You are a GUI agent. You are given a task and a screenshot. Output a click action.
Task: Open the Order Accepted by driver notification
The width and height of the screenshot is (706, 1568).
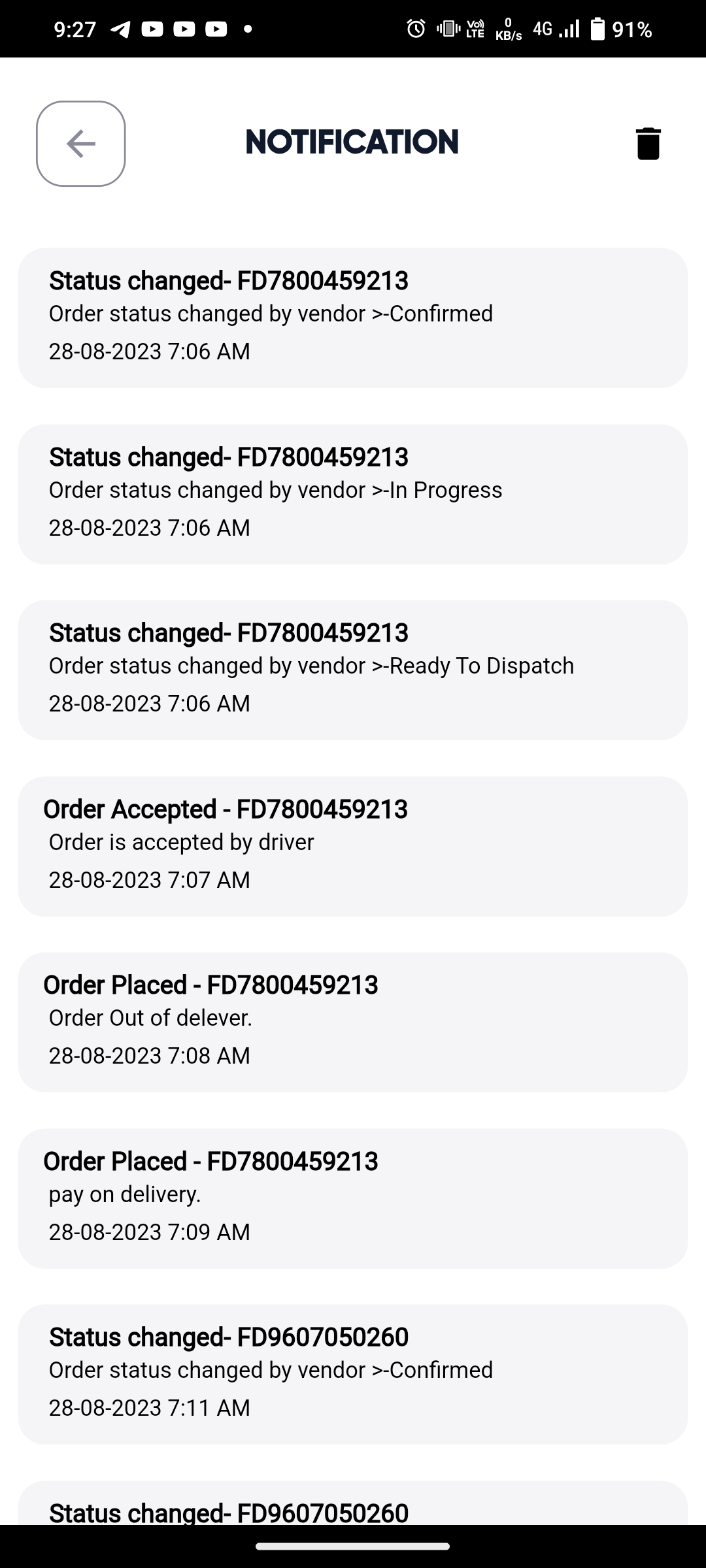coord(352,846)
